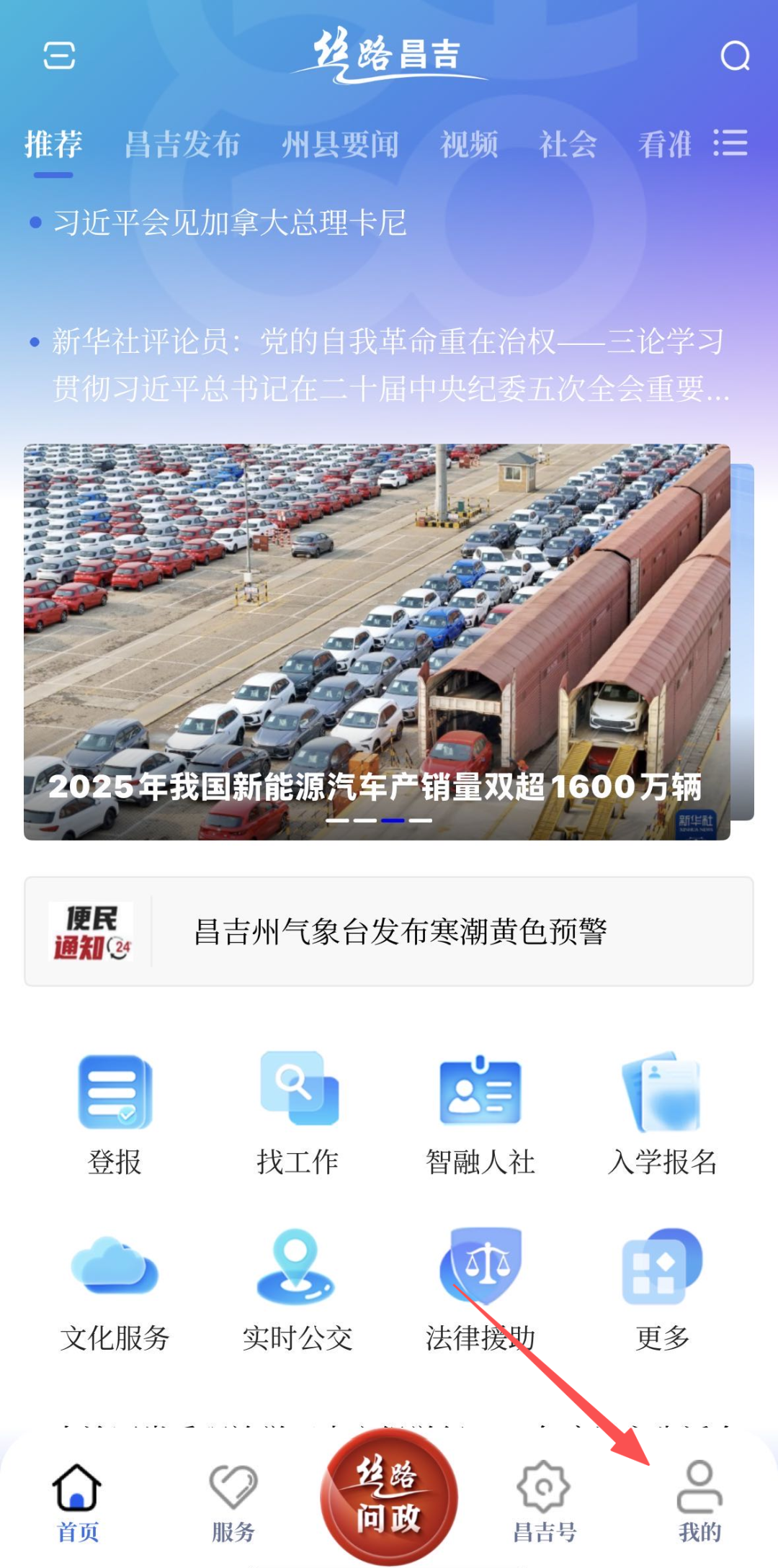Screen dimensions: 778x1568
Task: Open the 新能源汽车产销量 banner story
Action: click(x=377, y=641)
